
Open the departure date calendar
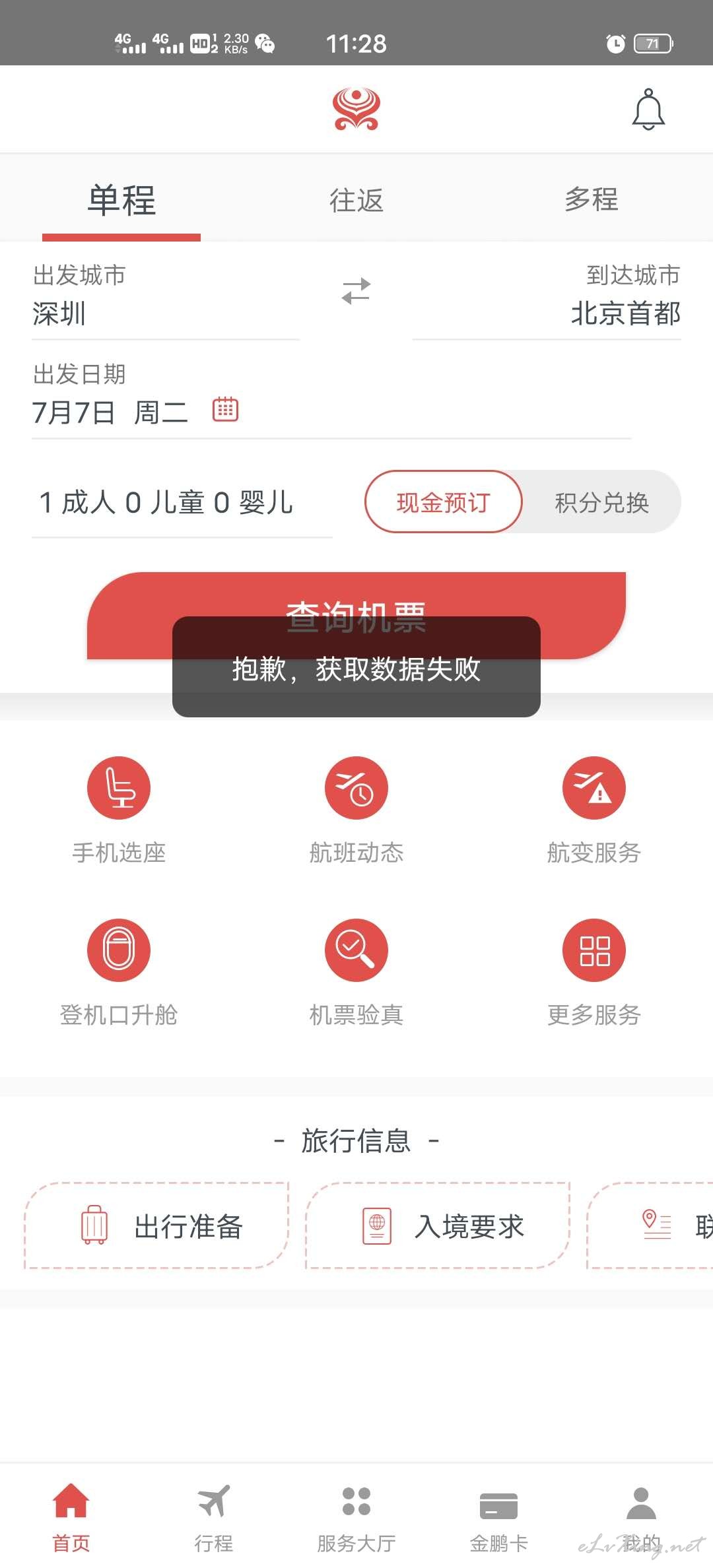[225, 410]
